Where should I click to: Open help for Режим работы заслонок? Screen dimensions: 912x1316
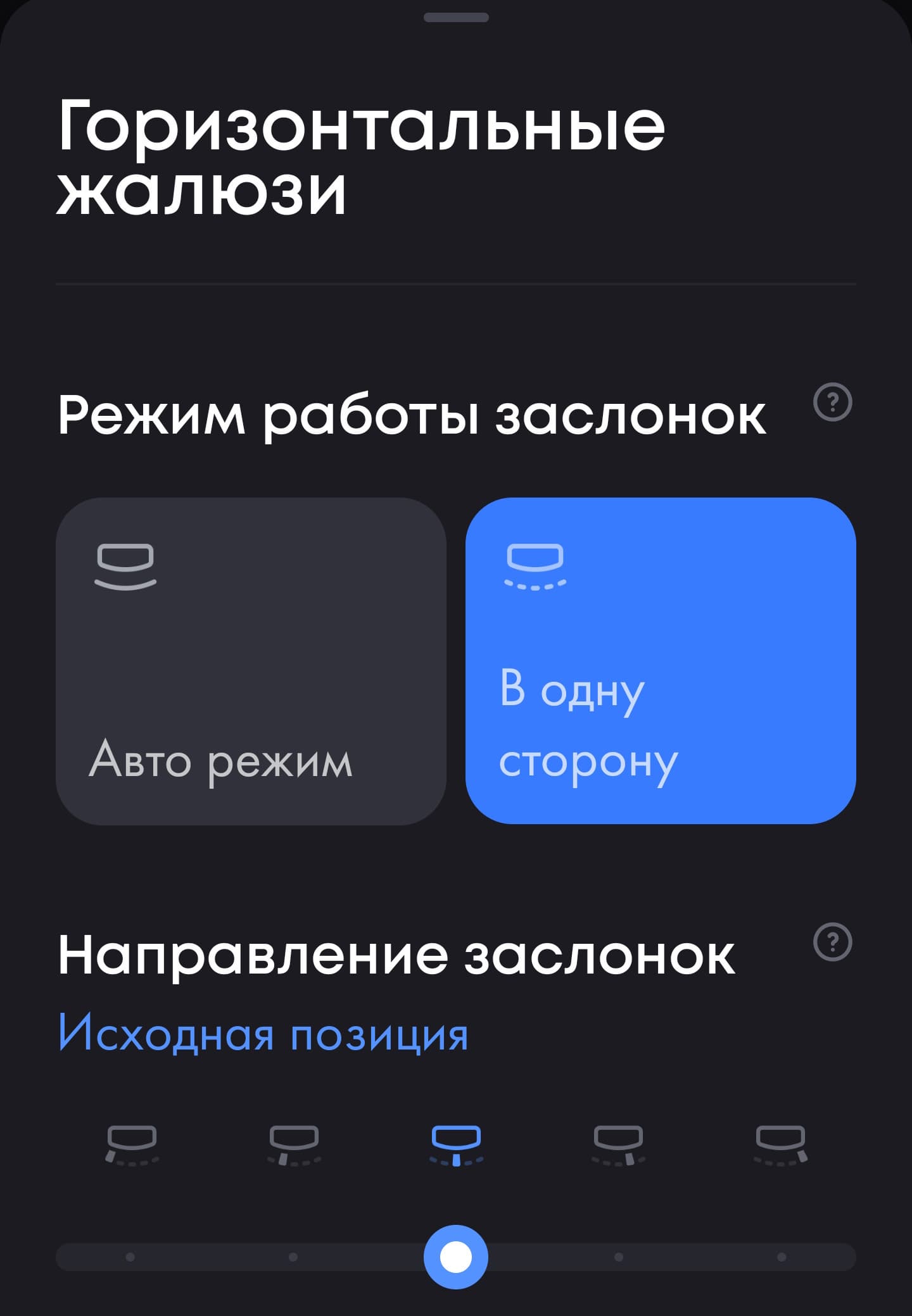[832, 402]
